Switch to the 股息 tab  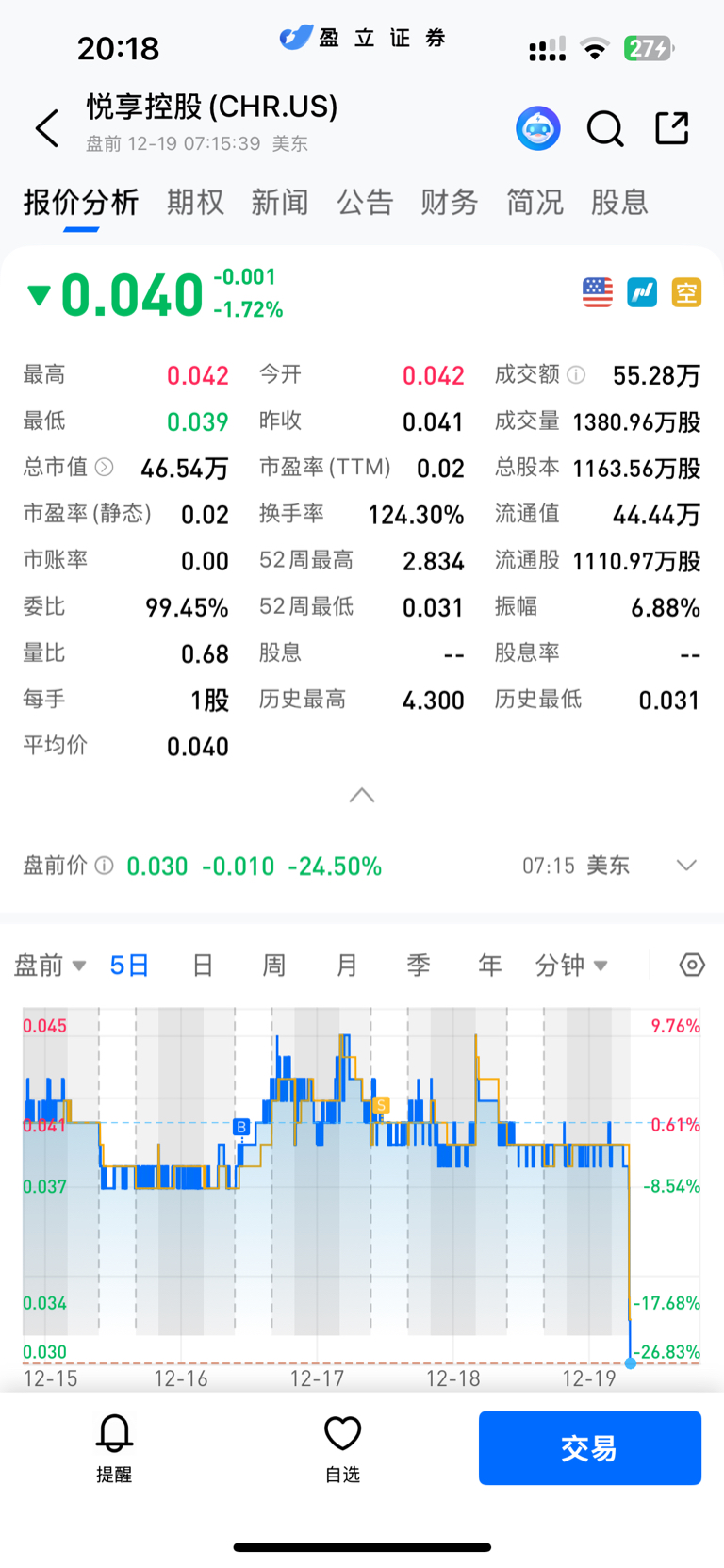pyautogui.click(x=619, y=202)
